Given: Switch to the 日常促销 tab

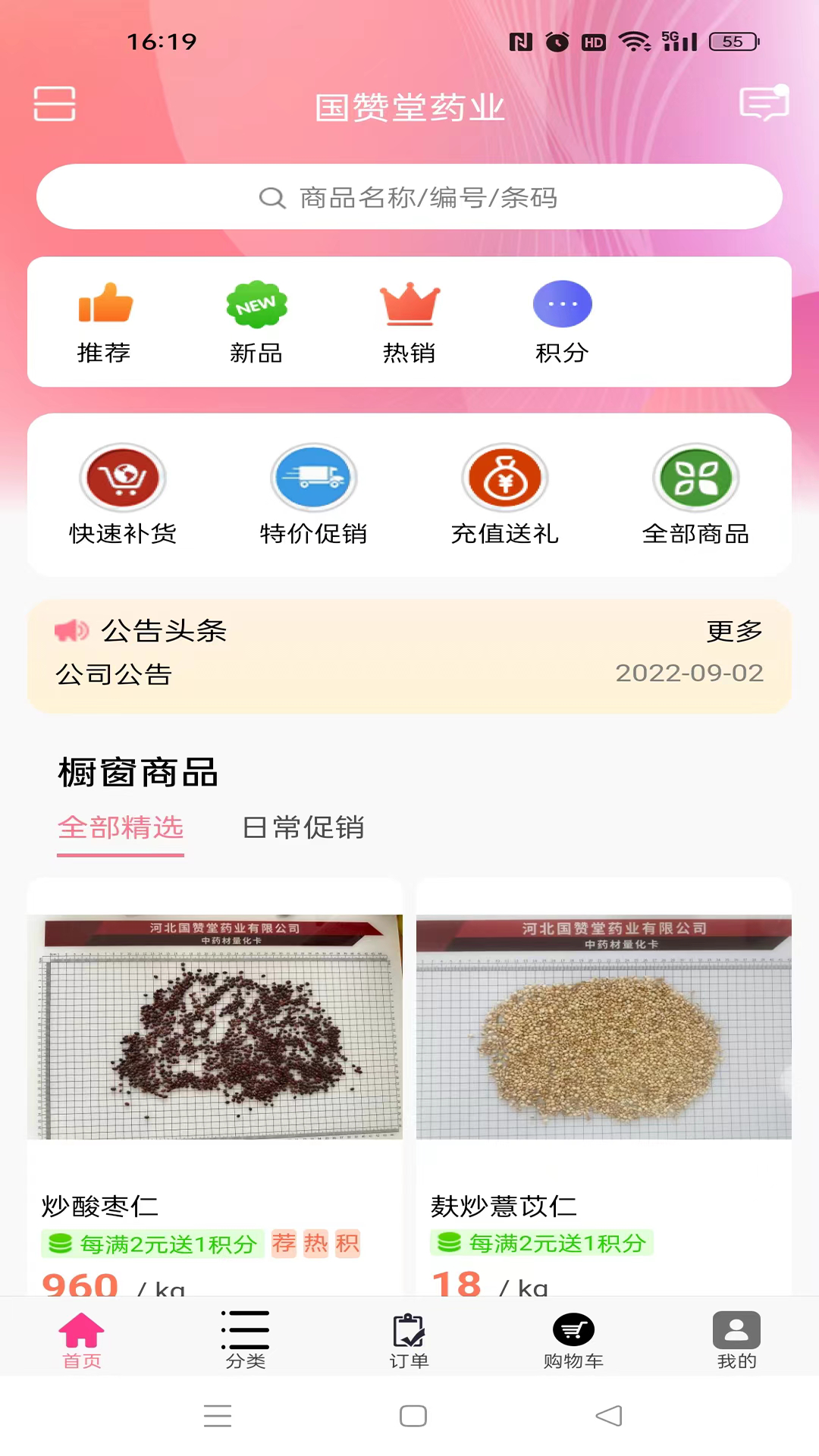Looking at the screenshot, I should 303,828.
